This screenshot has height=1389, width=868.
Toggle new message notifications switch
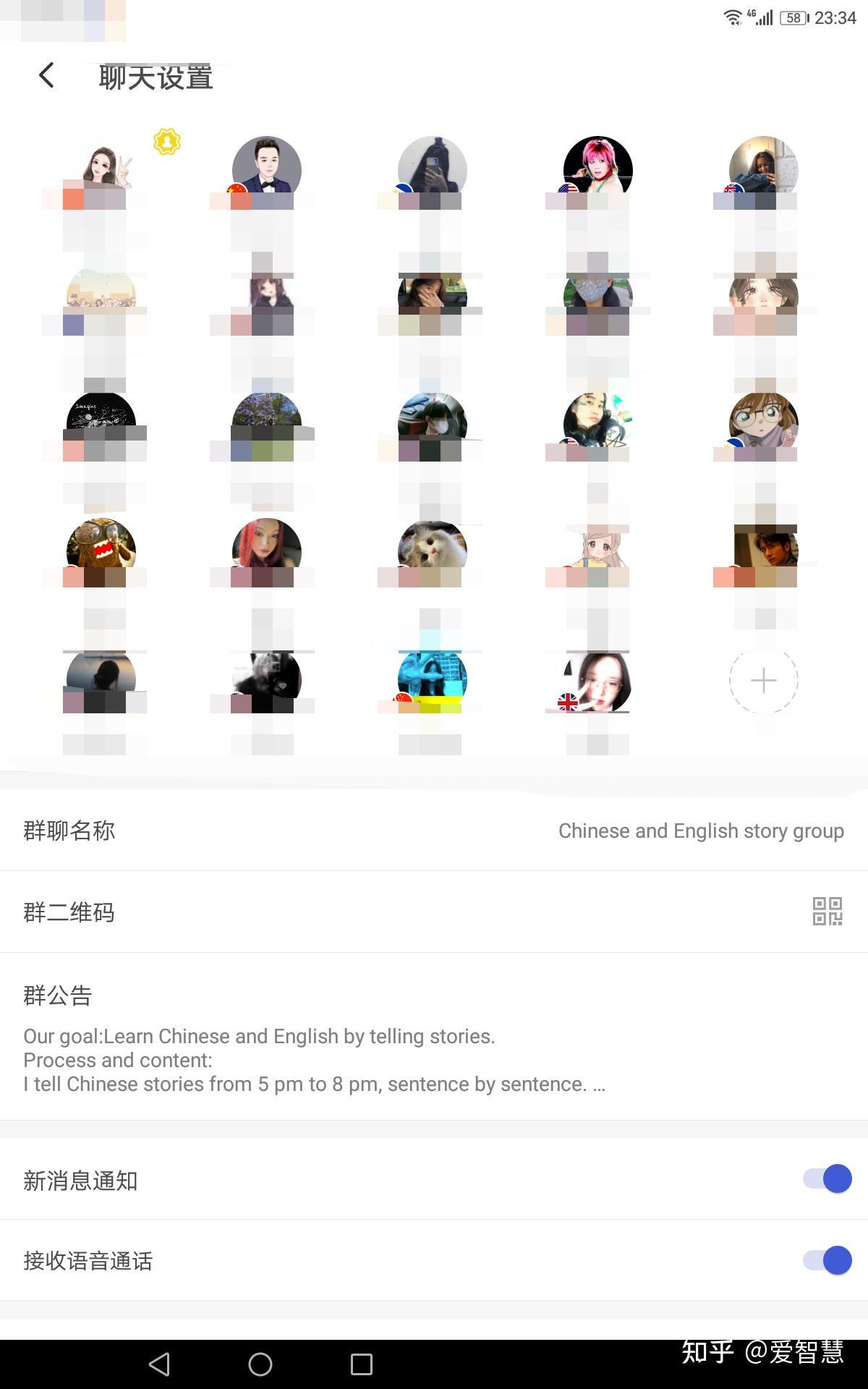pos(827,1179)
